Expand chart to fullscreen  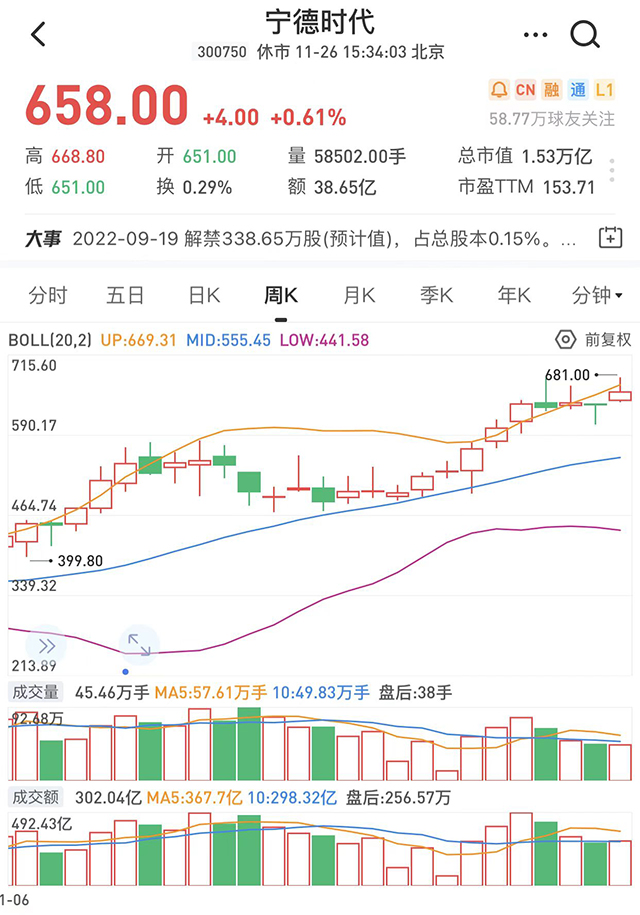click(139, 645)
